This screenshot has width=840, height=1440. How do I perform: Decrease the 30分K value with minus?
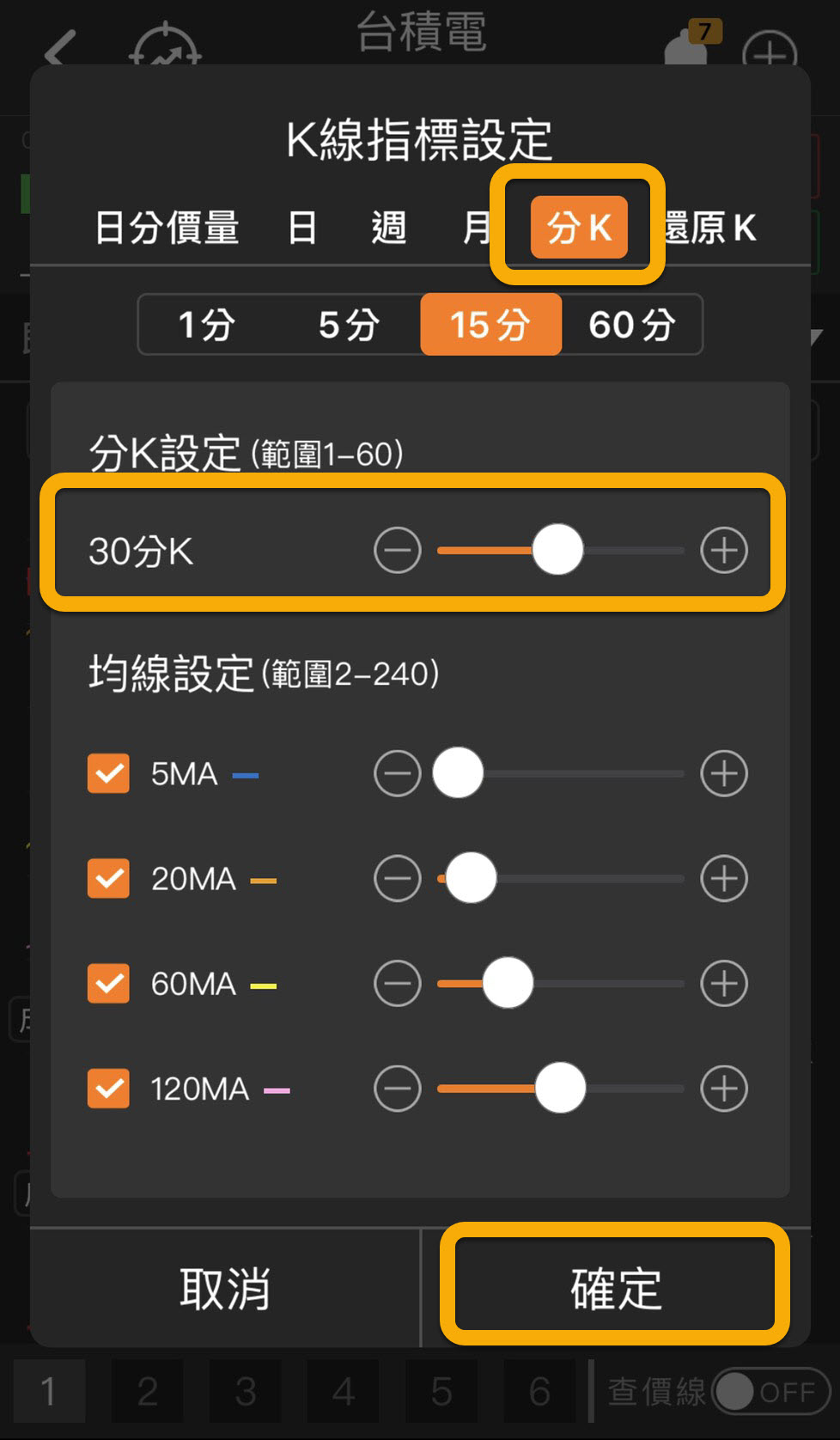click(398, 550)
